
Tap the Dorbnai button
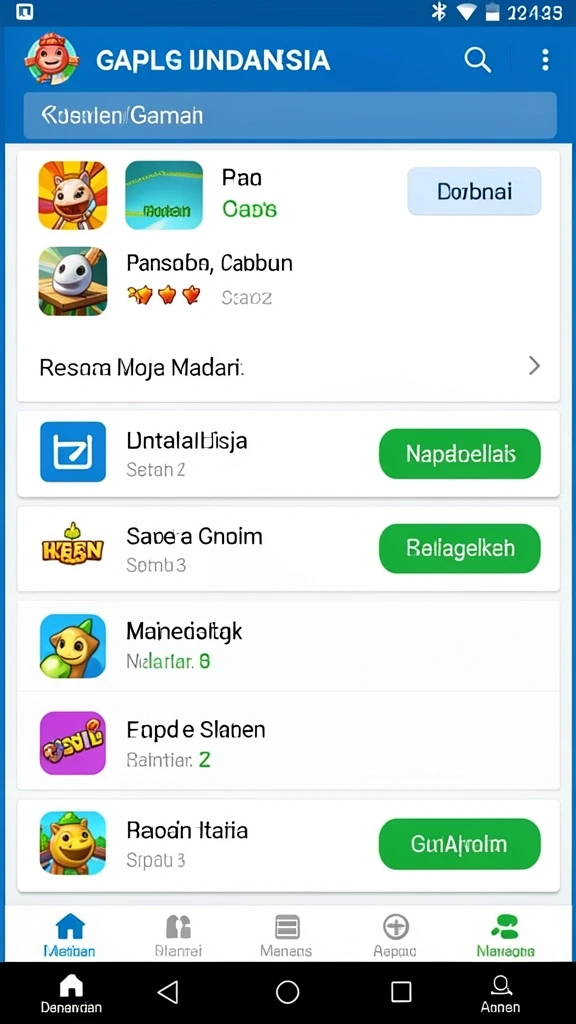click(474, 191)
